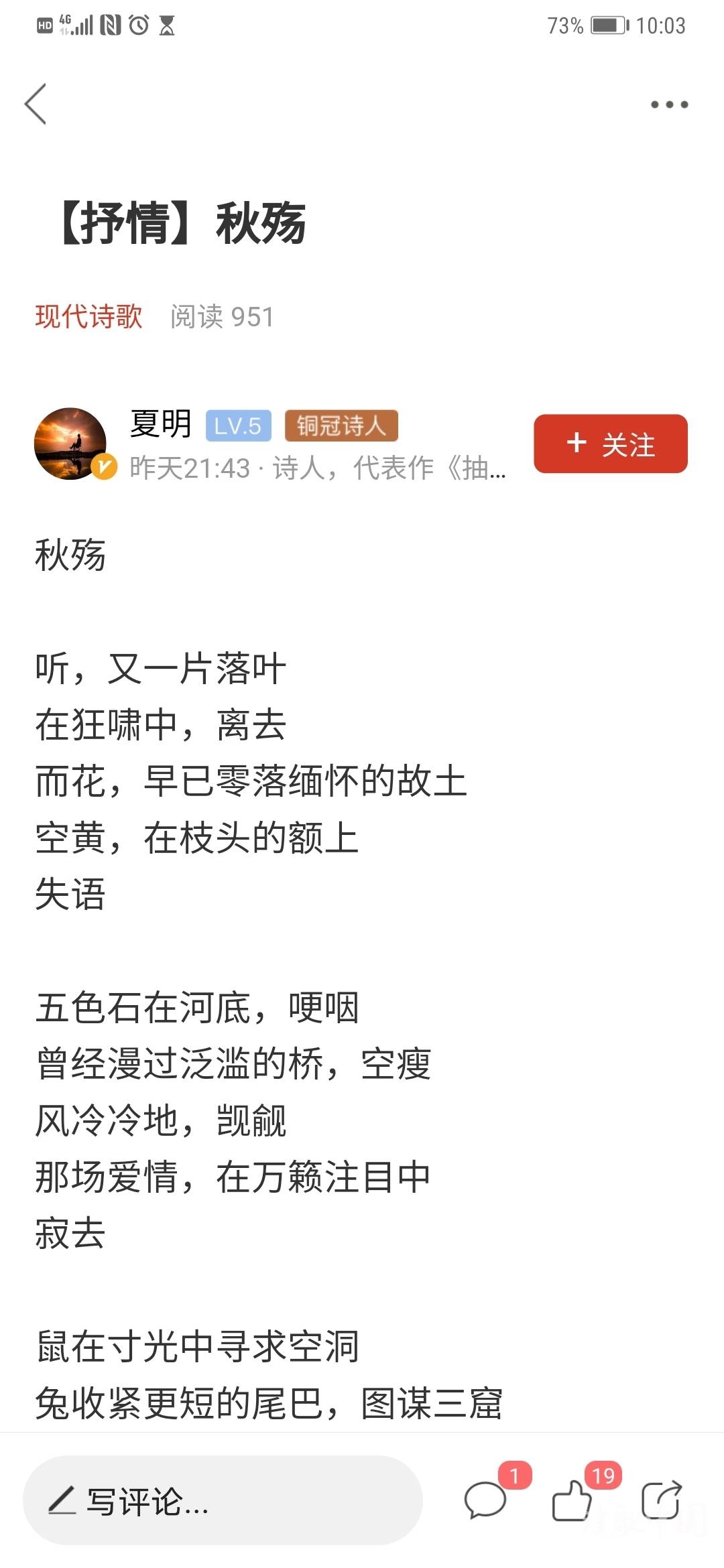Open the three-dot overflow menu

[669, 104]
